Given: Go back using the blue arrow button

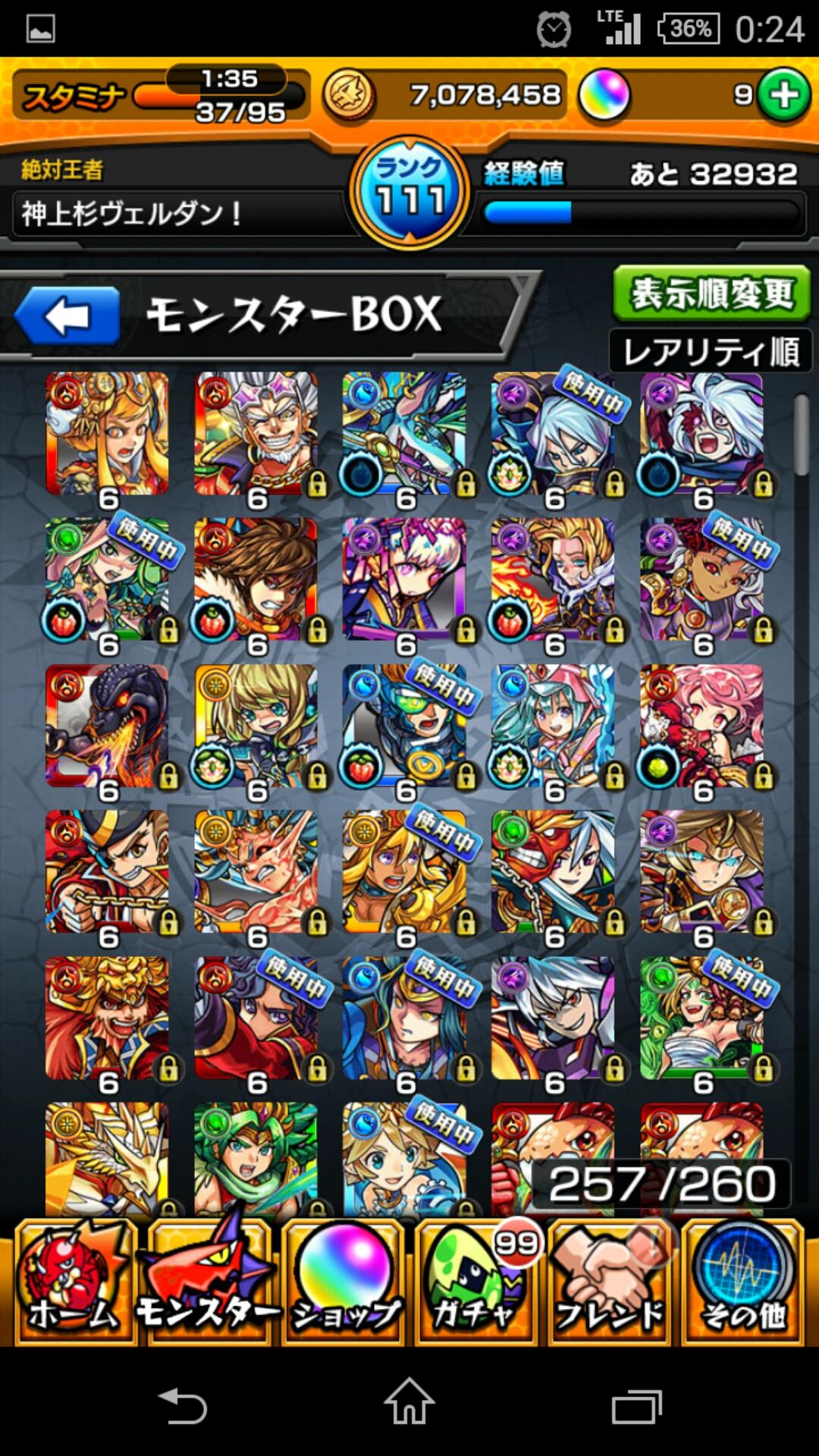Looking at the screenshot, I should (67, 315).
